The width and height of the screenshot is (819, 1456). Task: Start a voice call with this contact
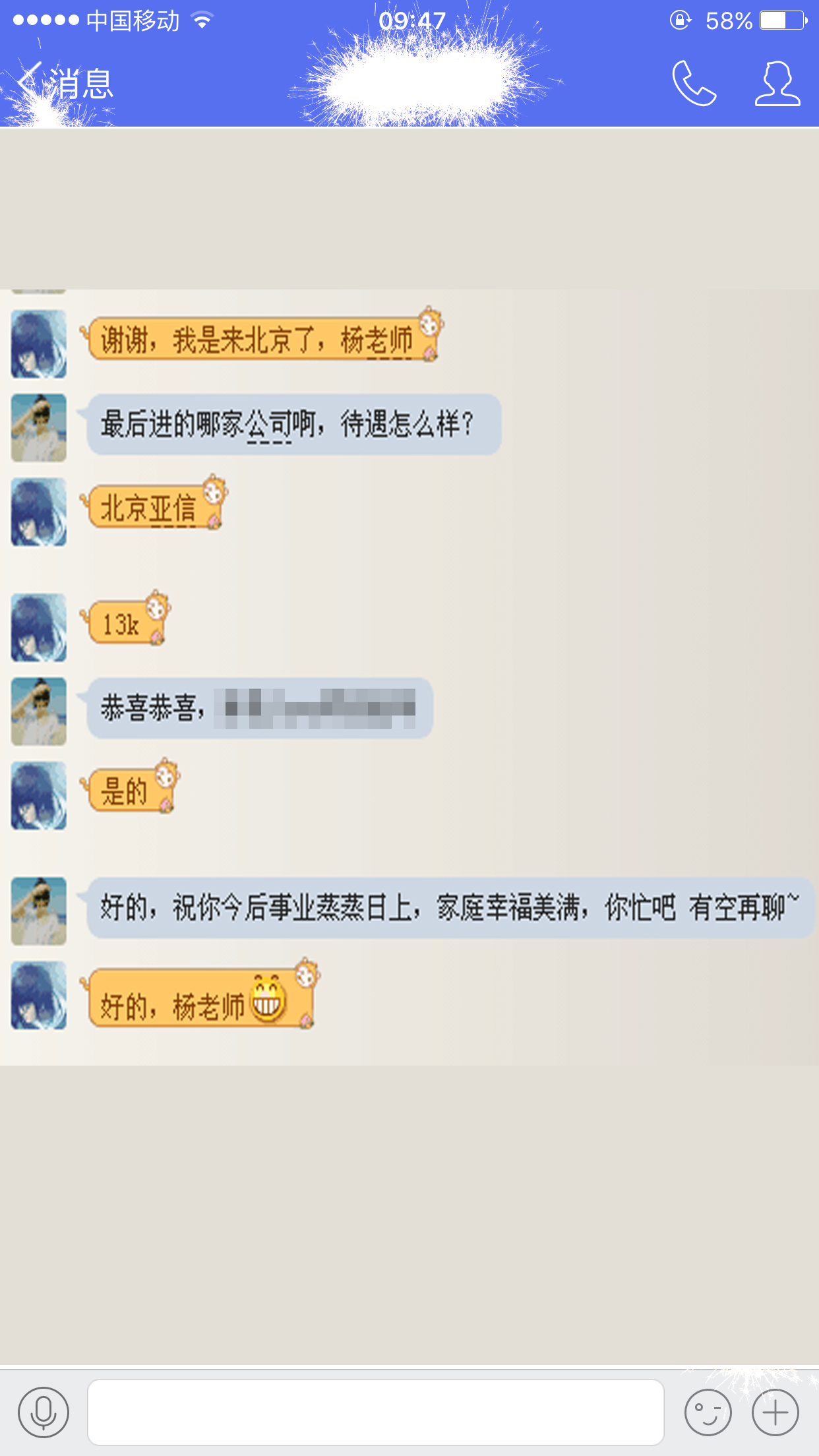click(x=694, y=84)
